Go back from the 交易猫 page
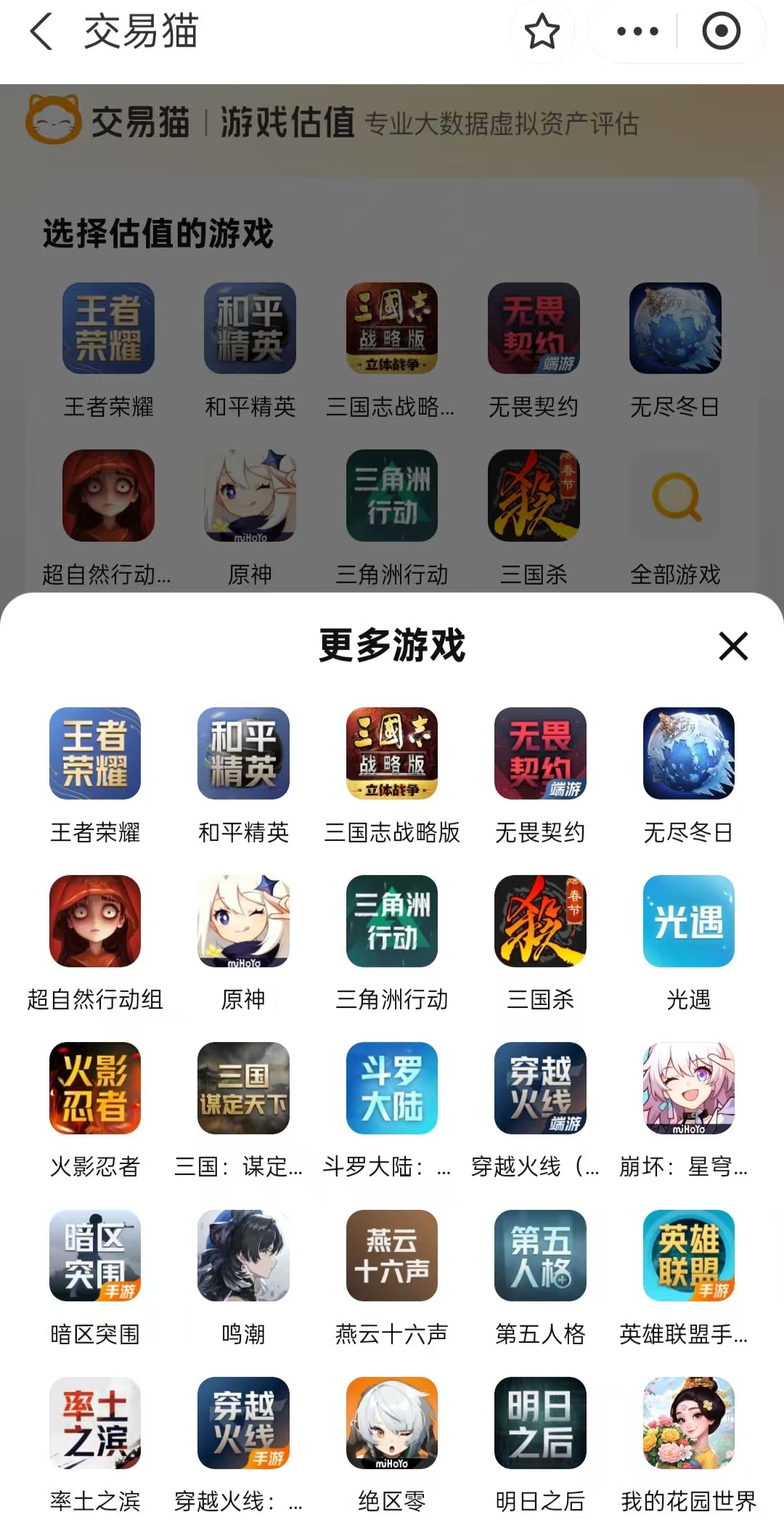784x1528 pixels. pos(41,33)
